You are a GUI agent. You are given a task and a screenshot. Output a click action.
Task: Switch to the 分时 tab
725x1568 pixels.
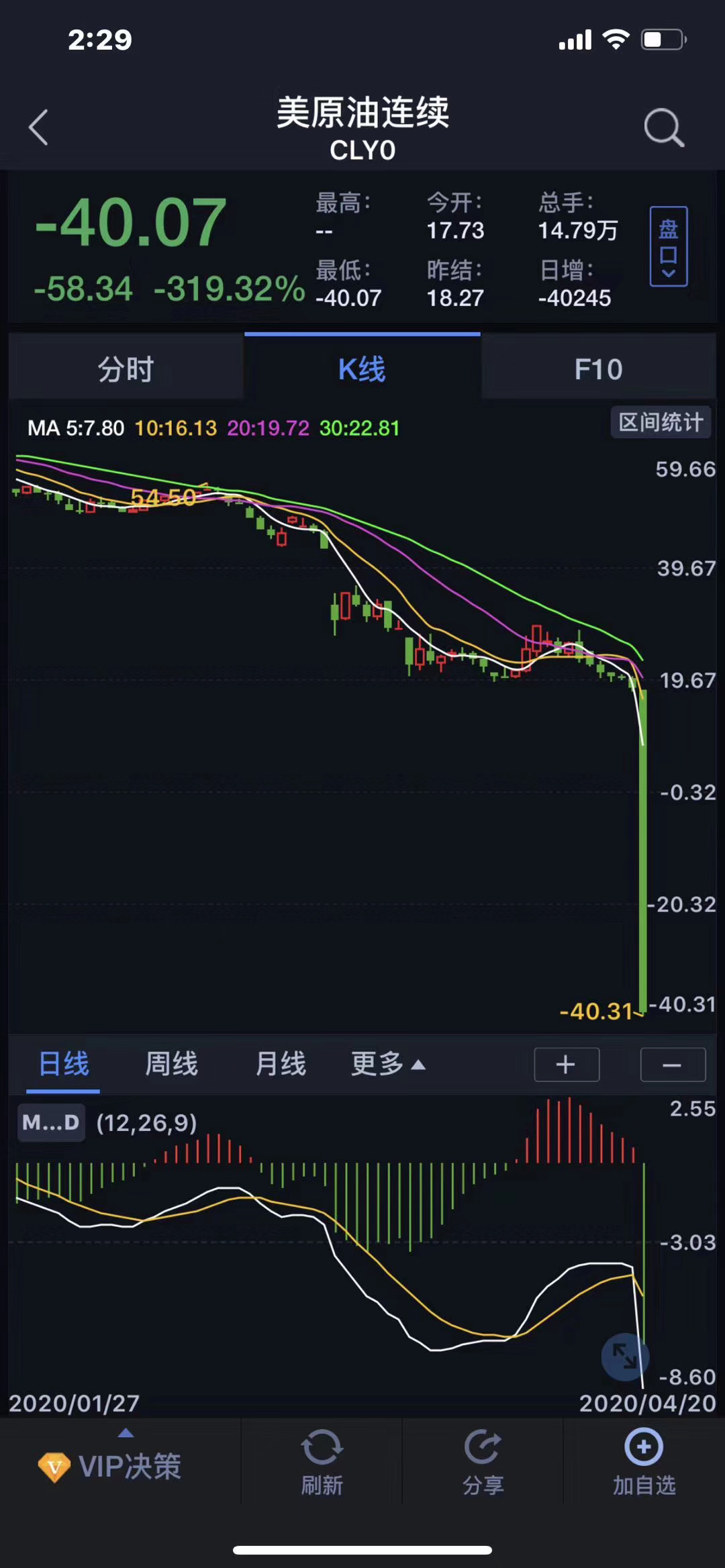(x=126, y=369)
